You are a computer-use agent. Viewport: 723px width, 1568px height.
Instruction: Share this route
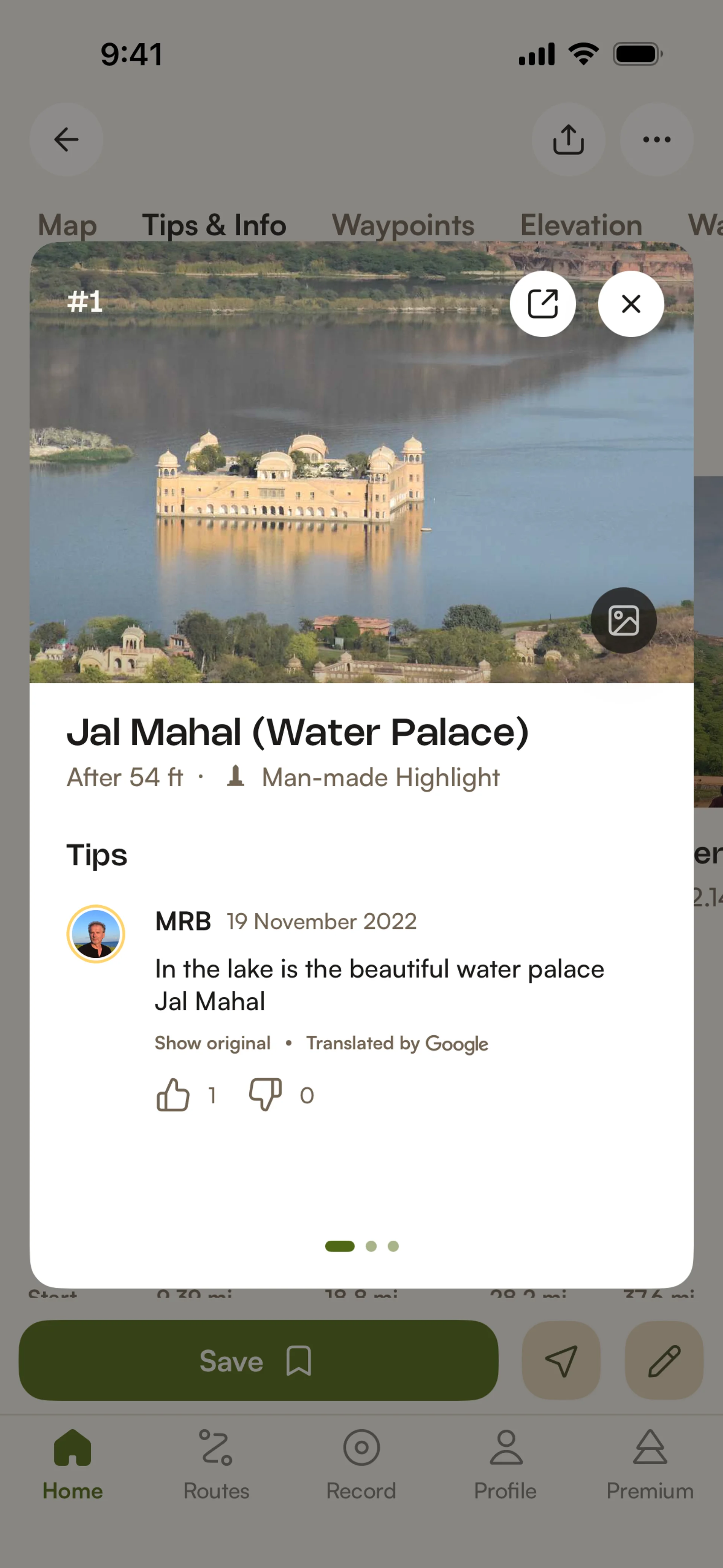click(568, 139)
